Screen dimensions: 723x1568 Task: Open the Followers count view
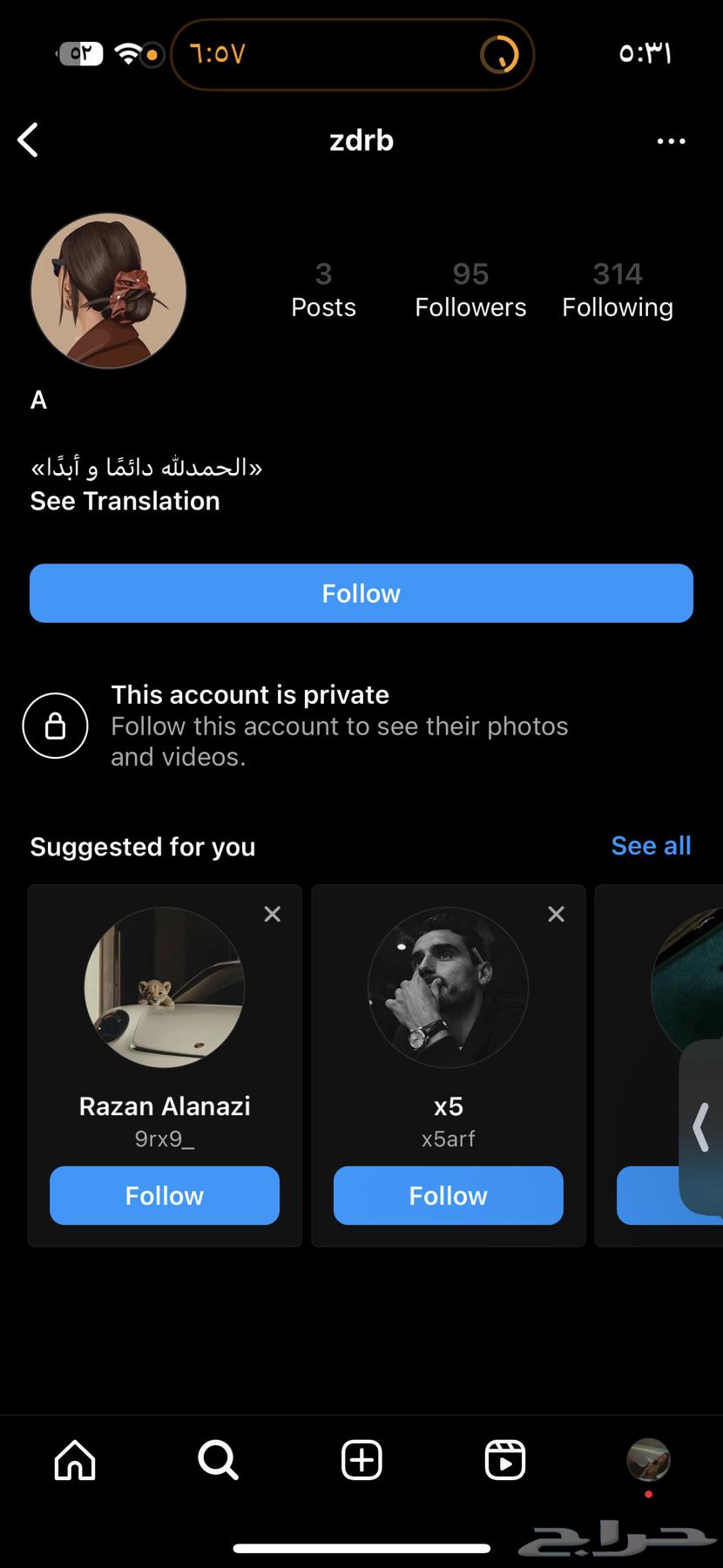pos(470,289)
